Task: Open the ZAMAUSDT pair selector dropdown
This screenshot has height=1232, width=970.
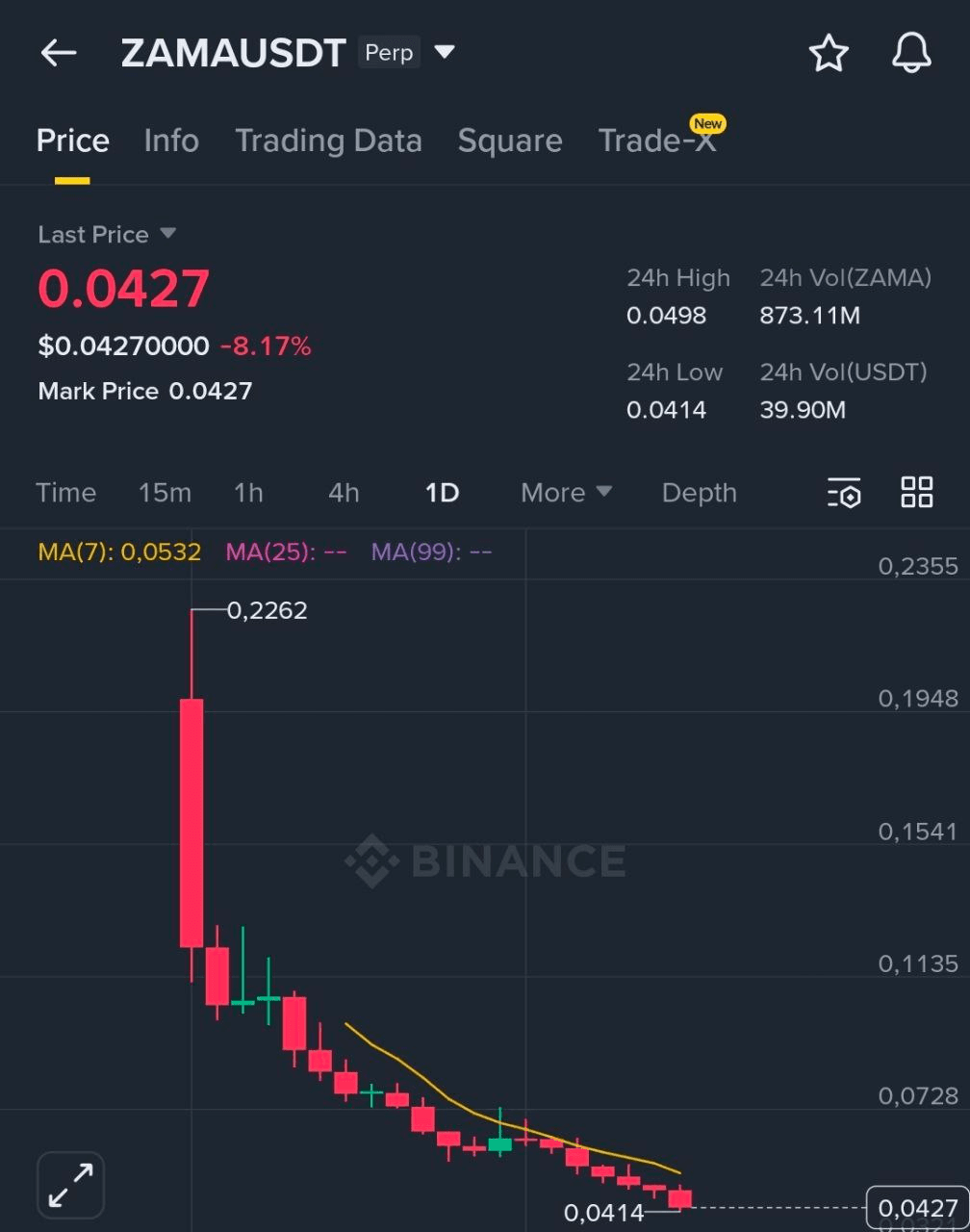Action: (445, 53)
